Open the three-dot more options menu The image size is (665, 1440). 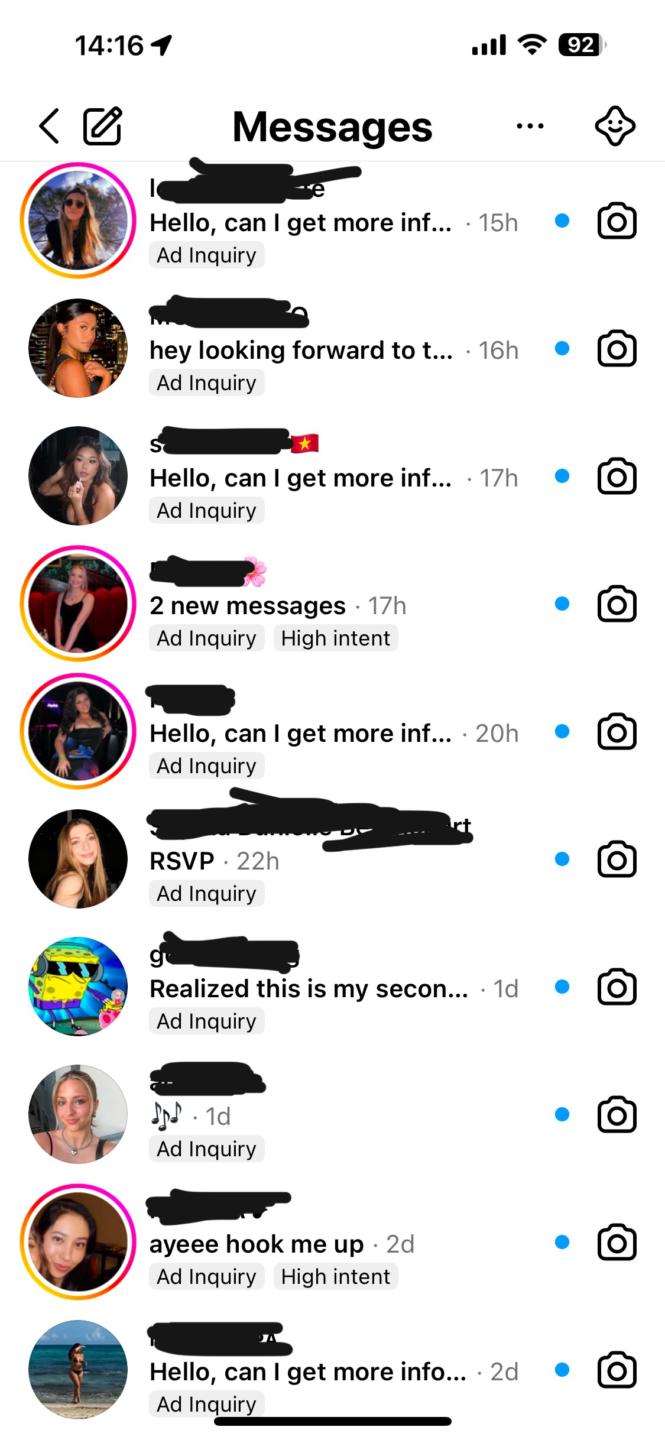pos(530,126)
